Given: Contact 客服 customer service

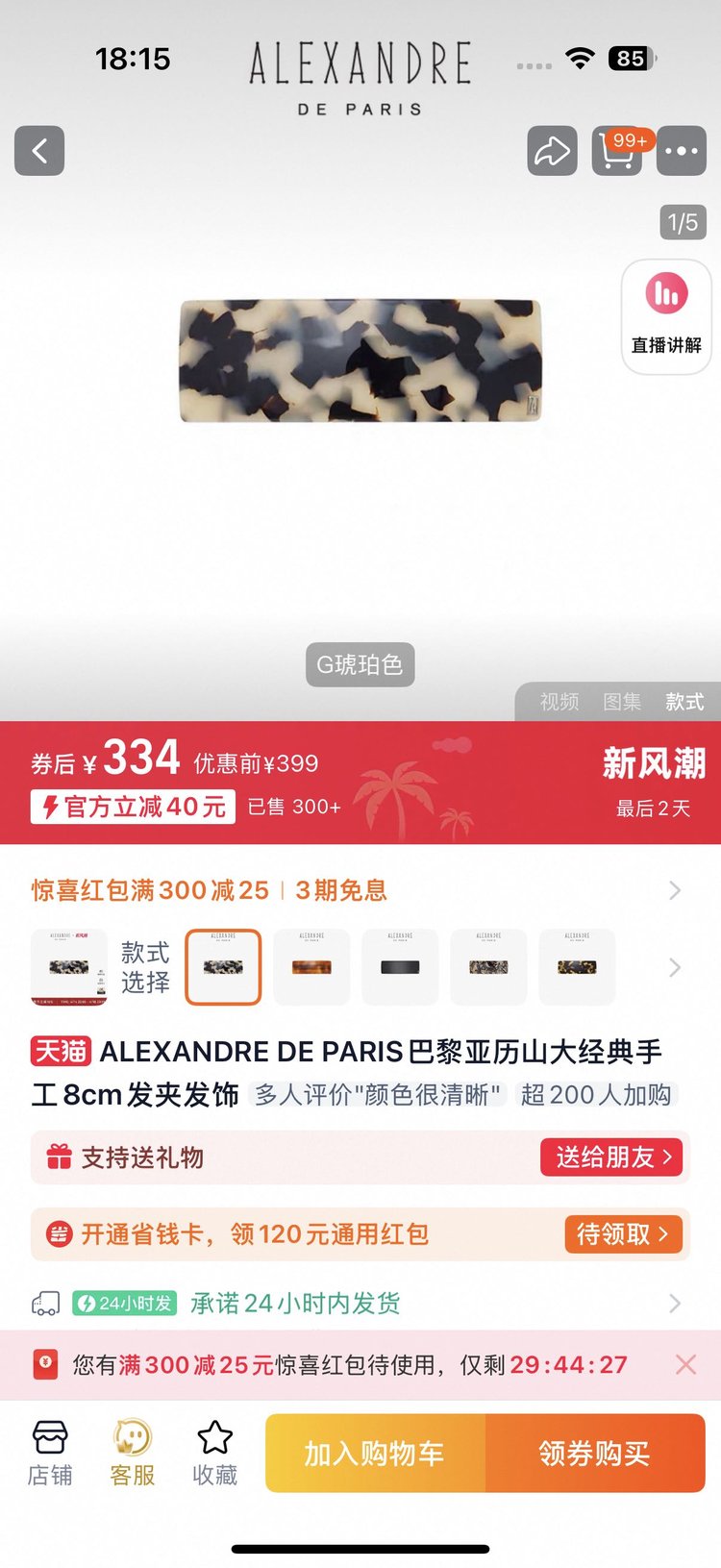Looking at the screenshot, I should point(133,1454).
